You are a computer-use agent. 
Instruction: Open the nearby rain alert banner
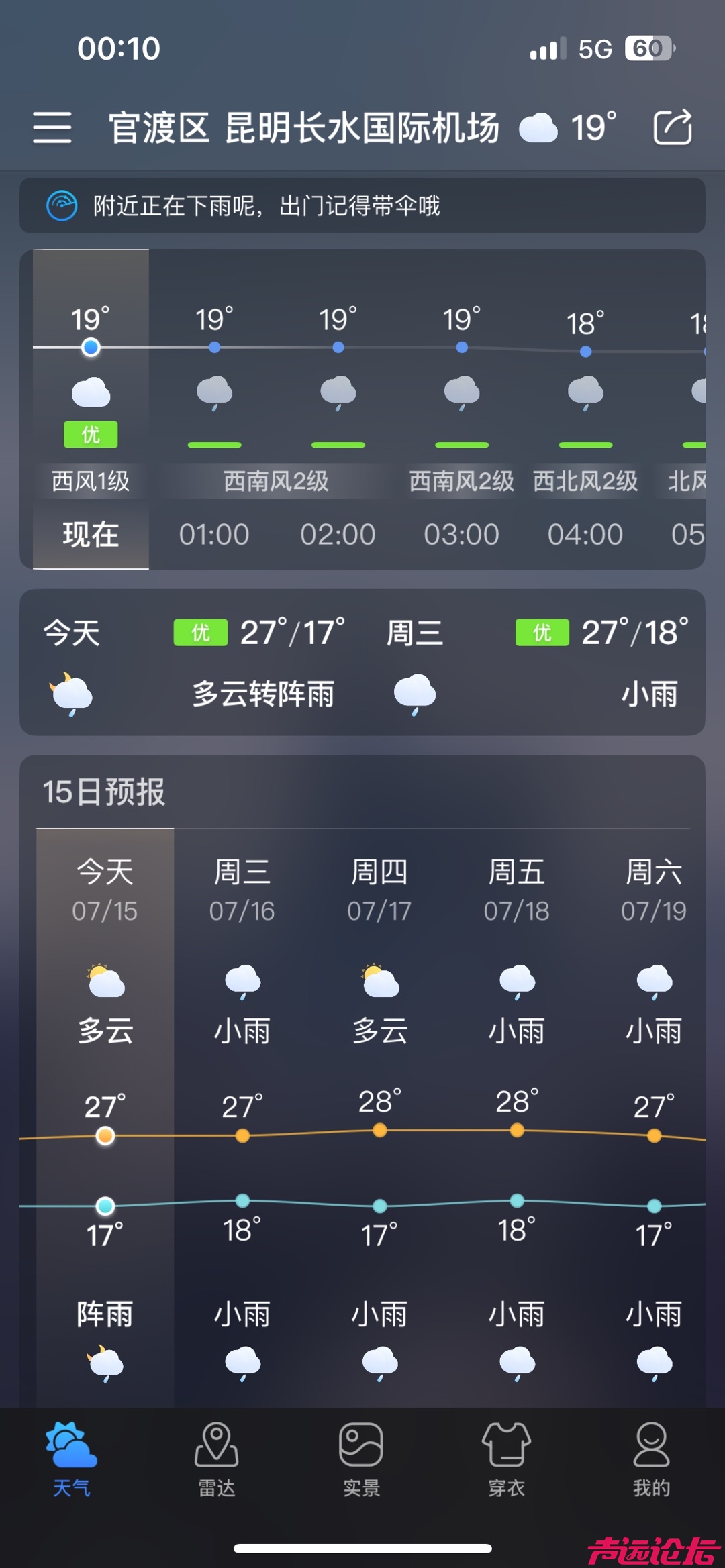(362, 206)
